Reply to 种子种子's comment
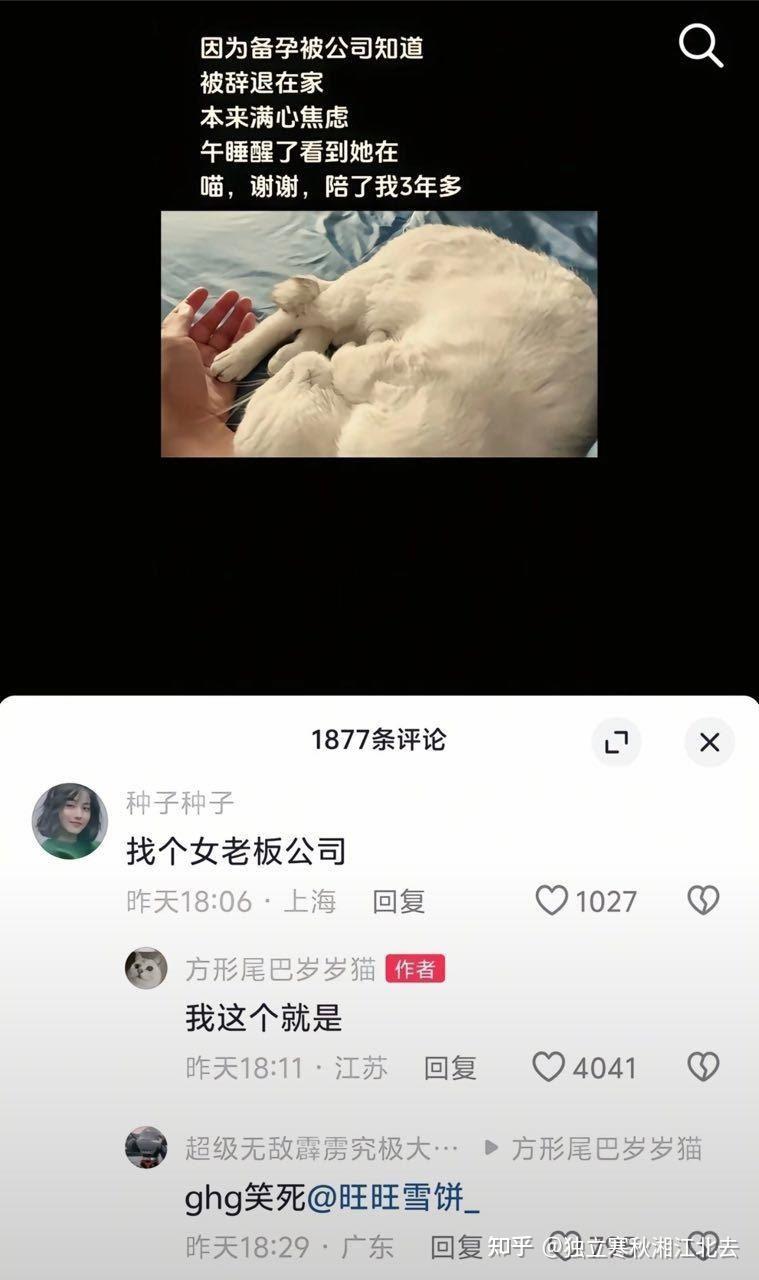Image resolution: width=759 pixels, height=1280 pixels. click(x=399, y=901)
